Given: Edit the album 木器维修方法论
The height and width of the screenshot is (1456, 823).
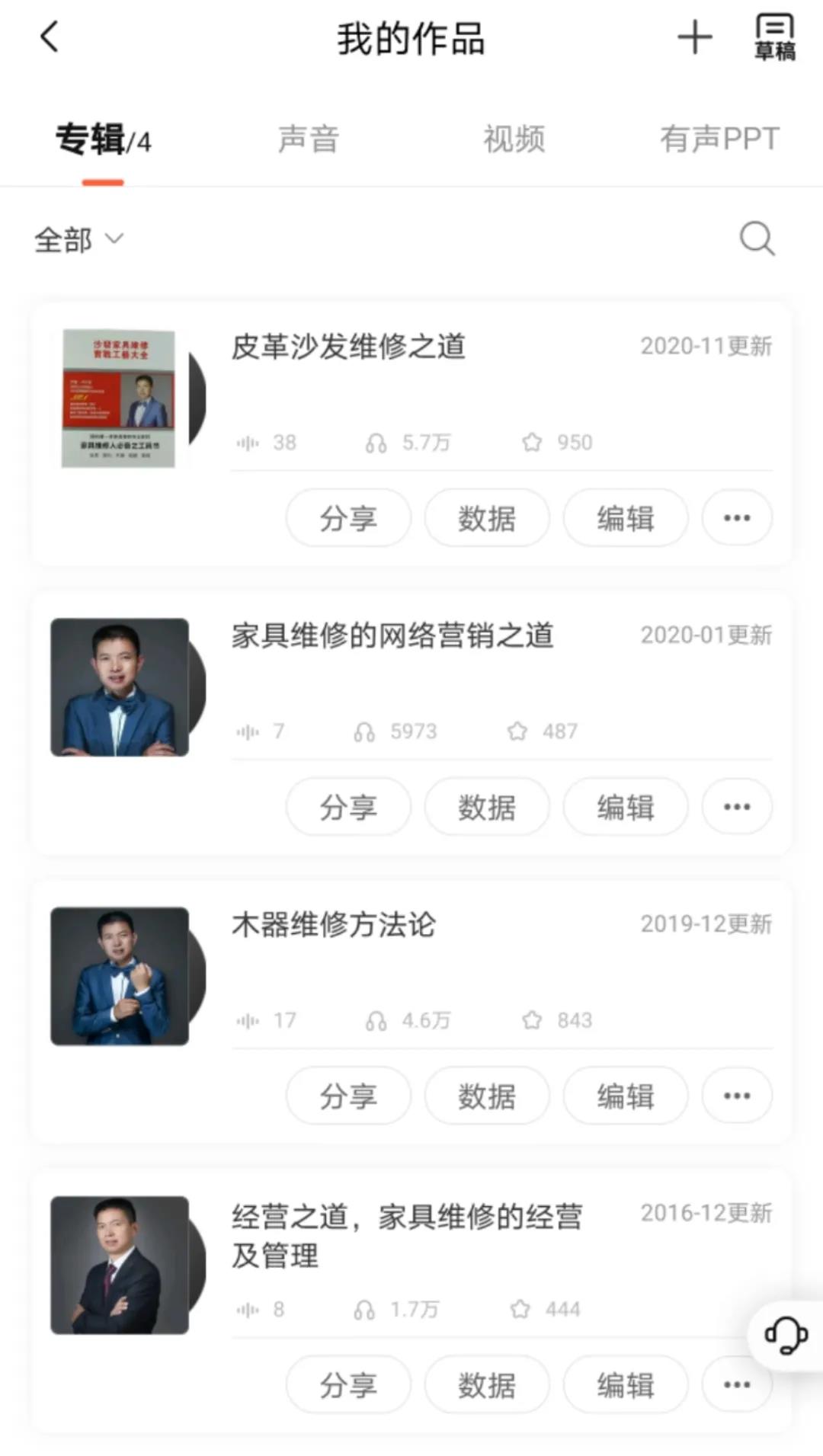Looking at the screenshot, I should coord(626,1096).
